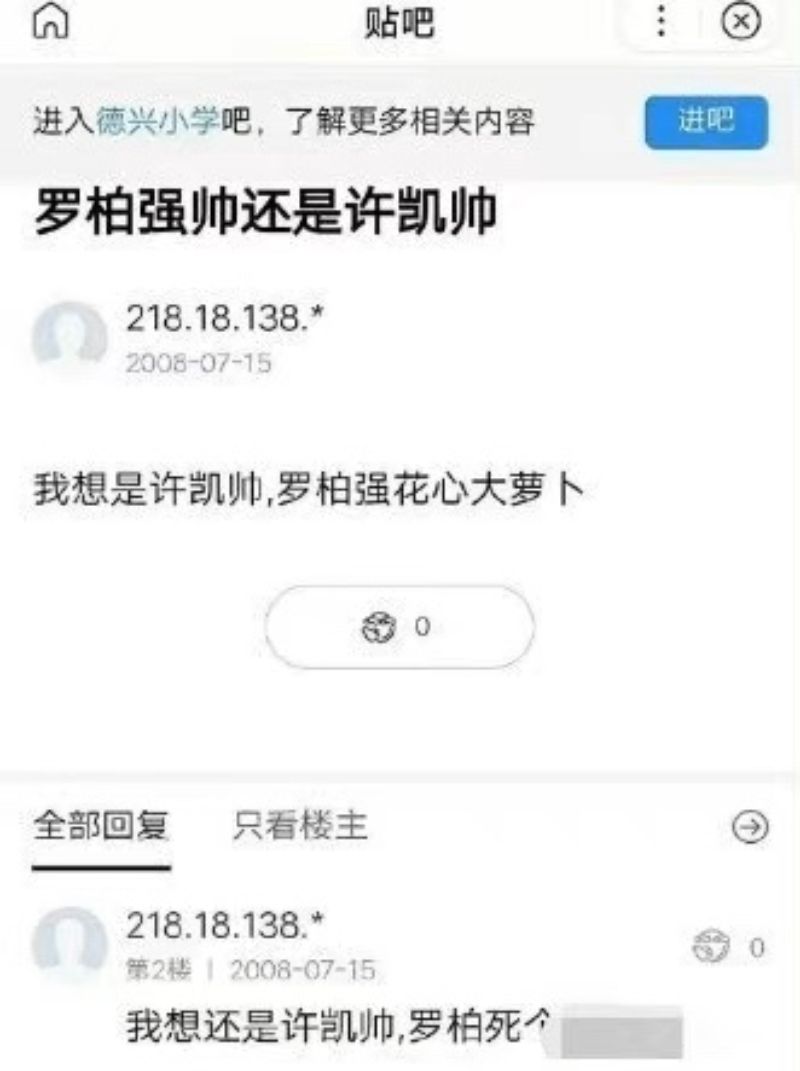Open the reply sort arrow icon

(x=751, y=826)
